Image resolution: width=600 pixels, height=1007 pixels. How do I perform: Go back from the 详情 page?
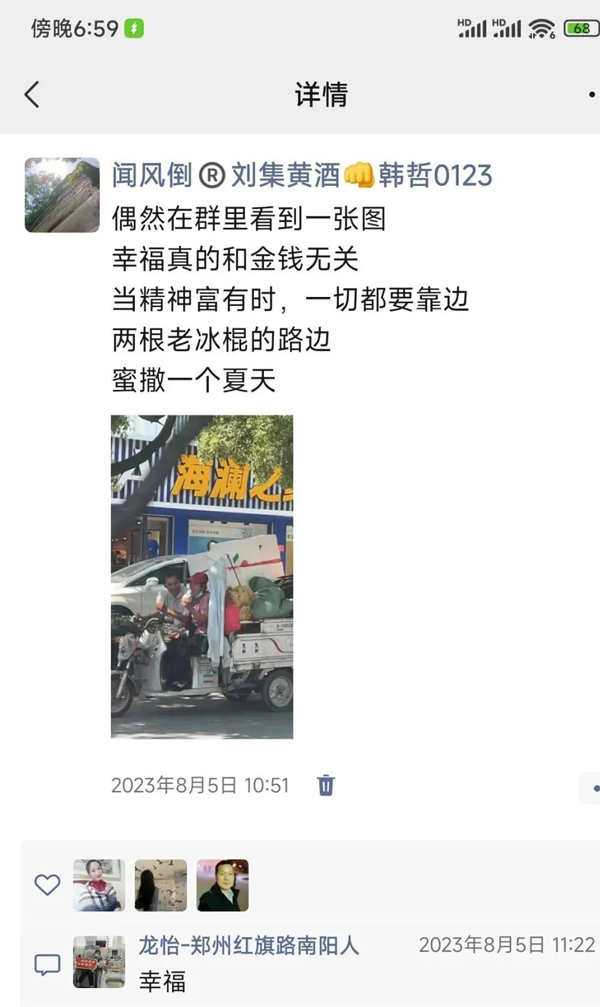pos(32,95)
